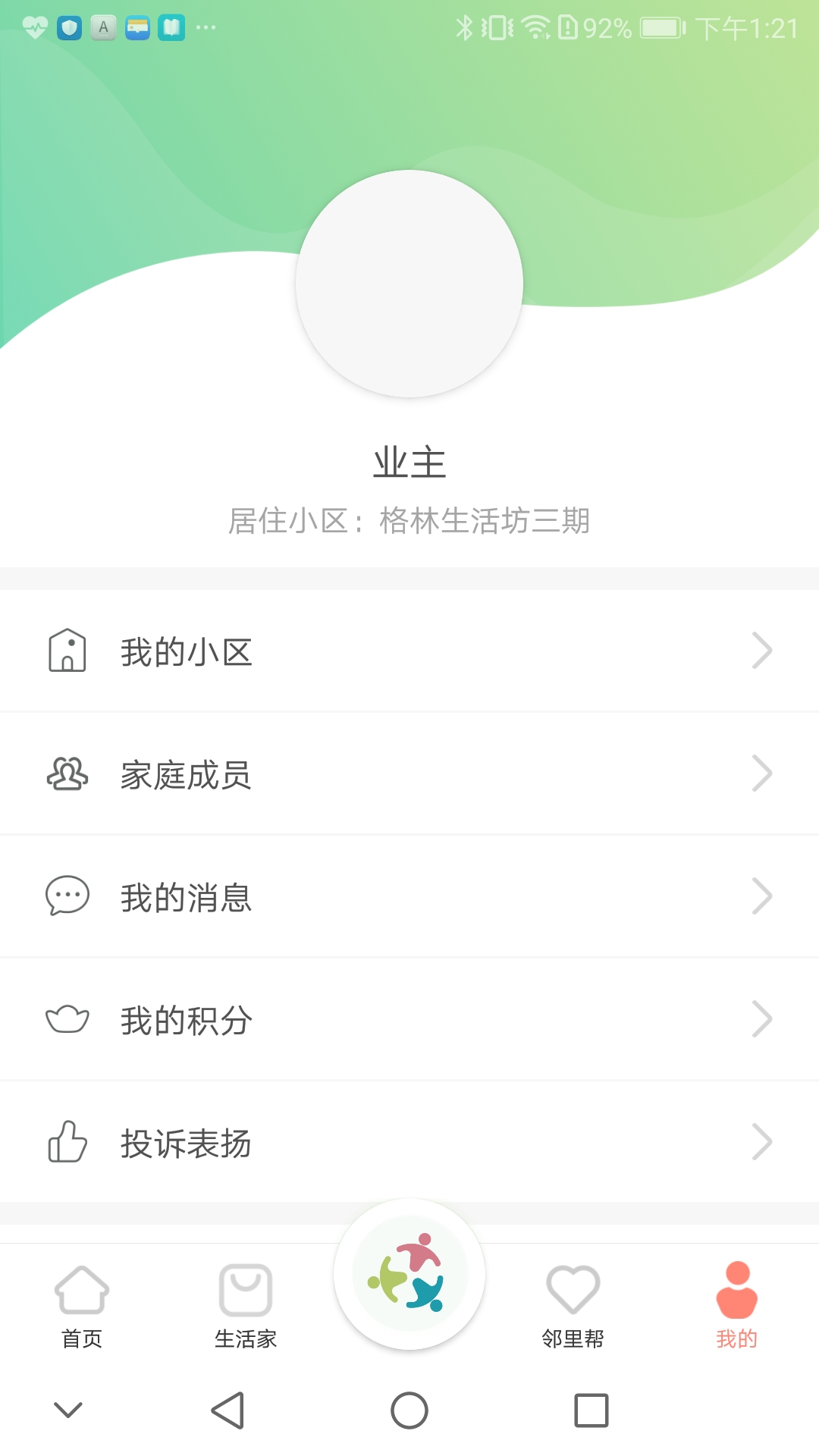
Task: Open the 我的小区 house icon
Action: 67,651
